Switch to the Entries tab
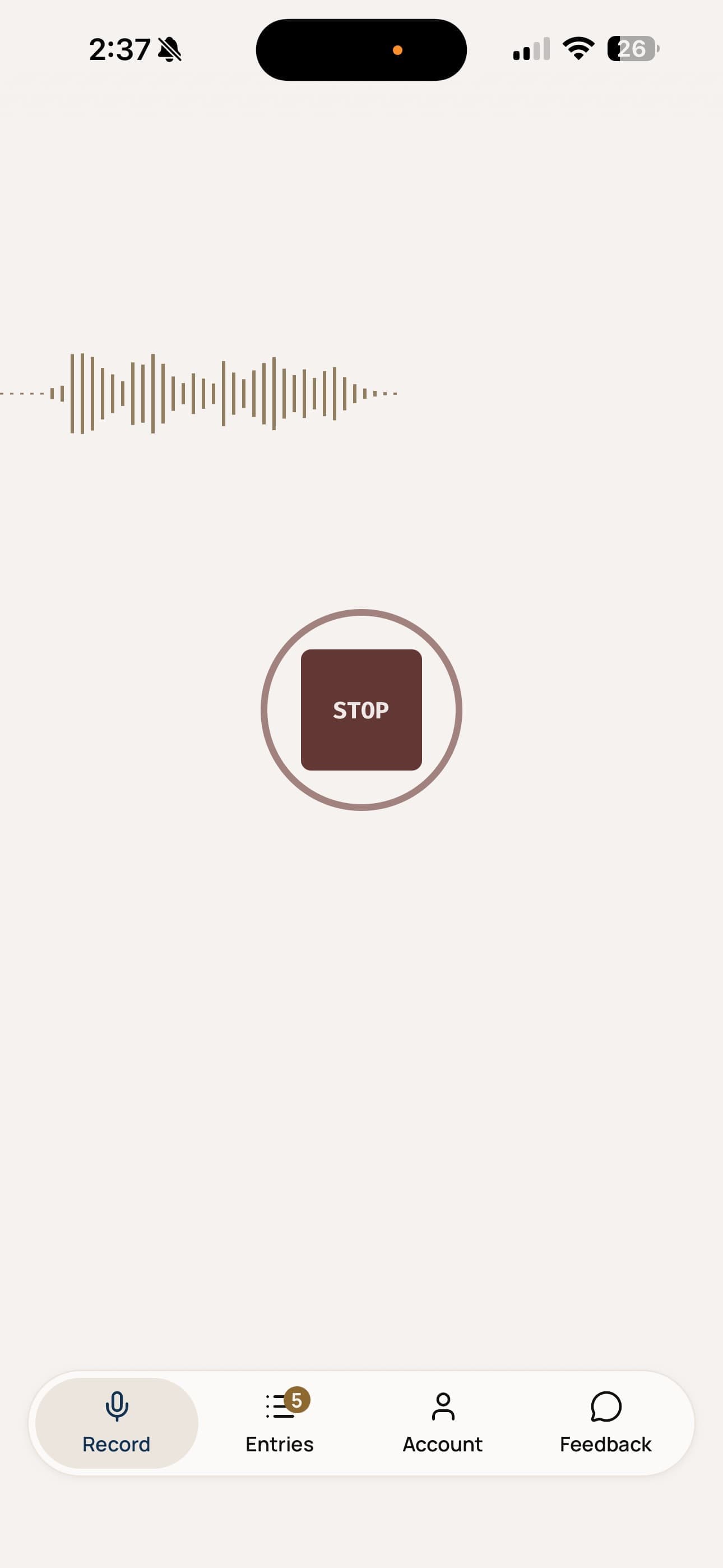 click(279, 1424)
